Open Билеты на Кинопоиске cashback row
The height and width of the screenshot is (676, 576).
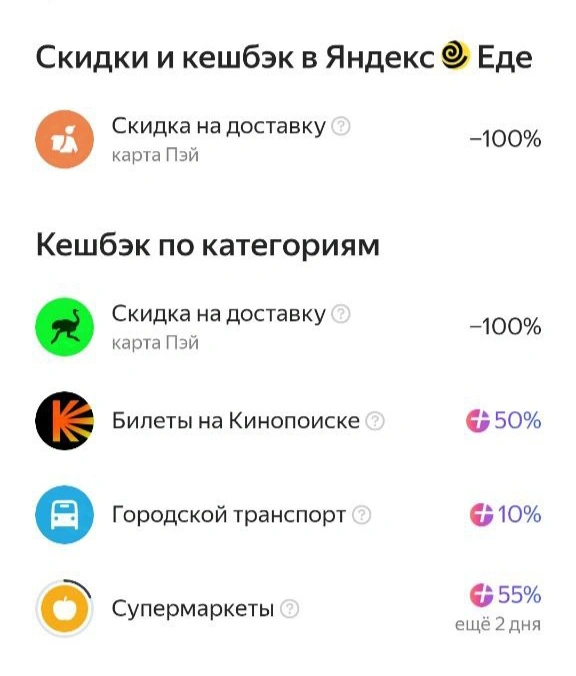point(288,420)
